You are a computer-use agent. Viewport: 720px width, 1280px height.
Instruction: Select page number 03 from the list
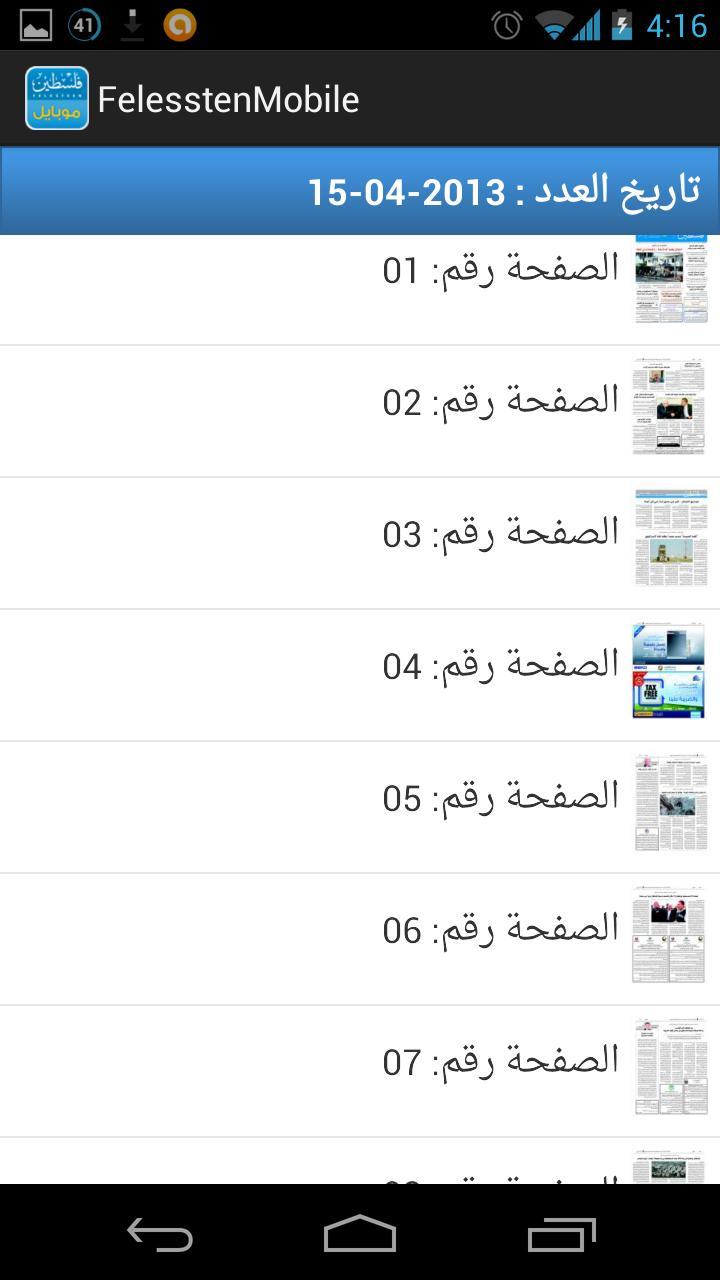click(500, 535)
